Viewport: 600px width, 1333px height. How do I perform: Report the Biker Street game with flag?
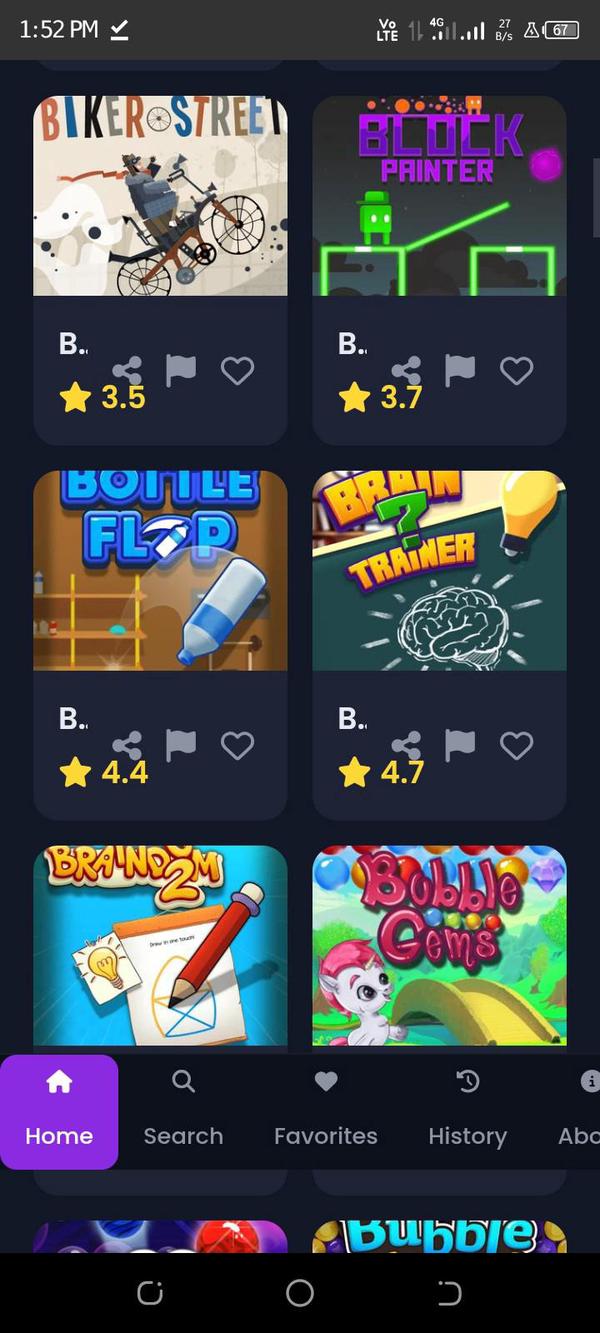(180, 371)
